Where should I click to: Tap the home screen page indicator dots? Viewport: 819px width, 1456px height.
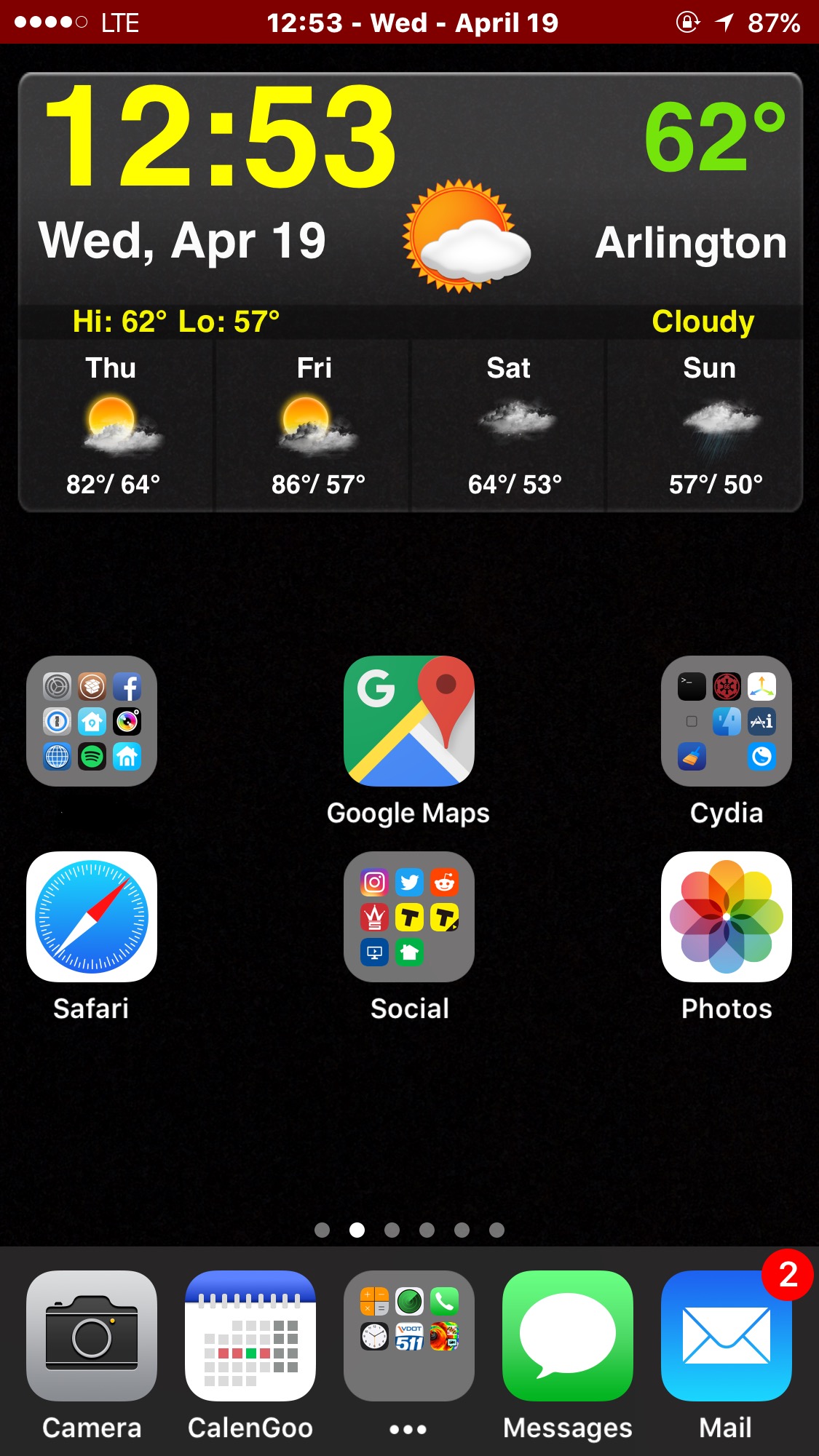(409, 1230)
